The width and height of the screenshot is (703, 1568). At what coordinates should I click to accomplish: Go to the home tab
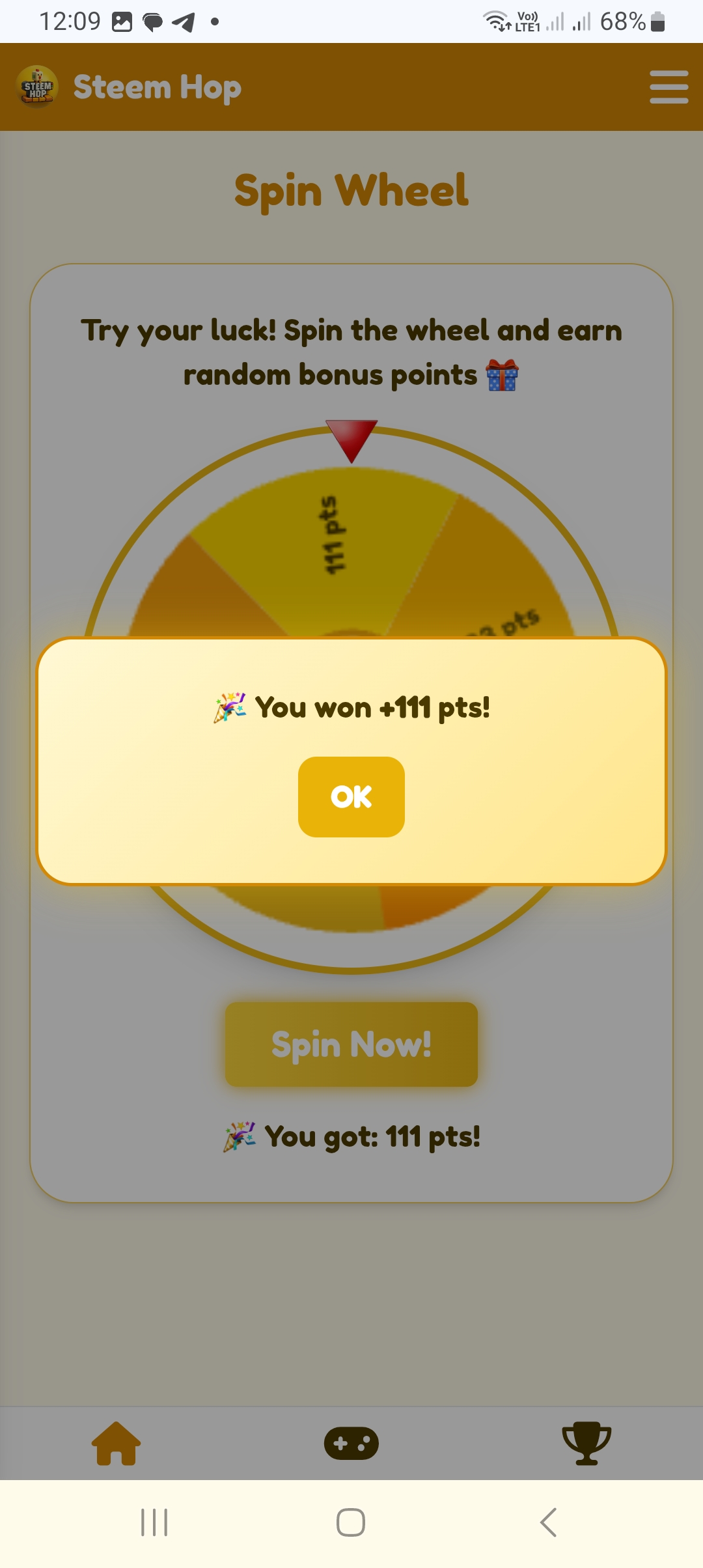(116, 1443)
